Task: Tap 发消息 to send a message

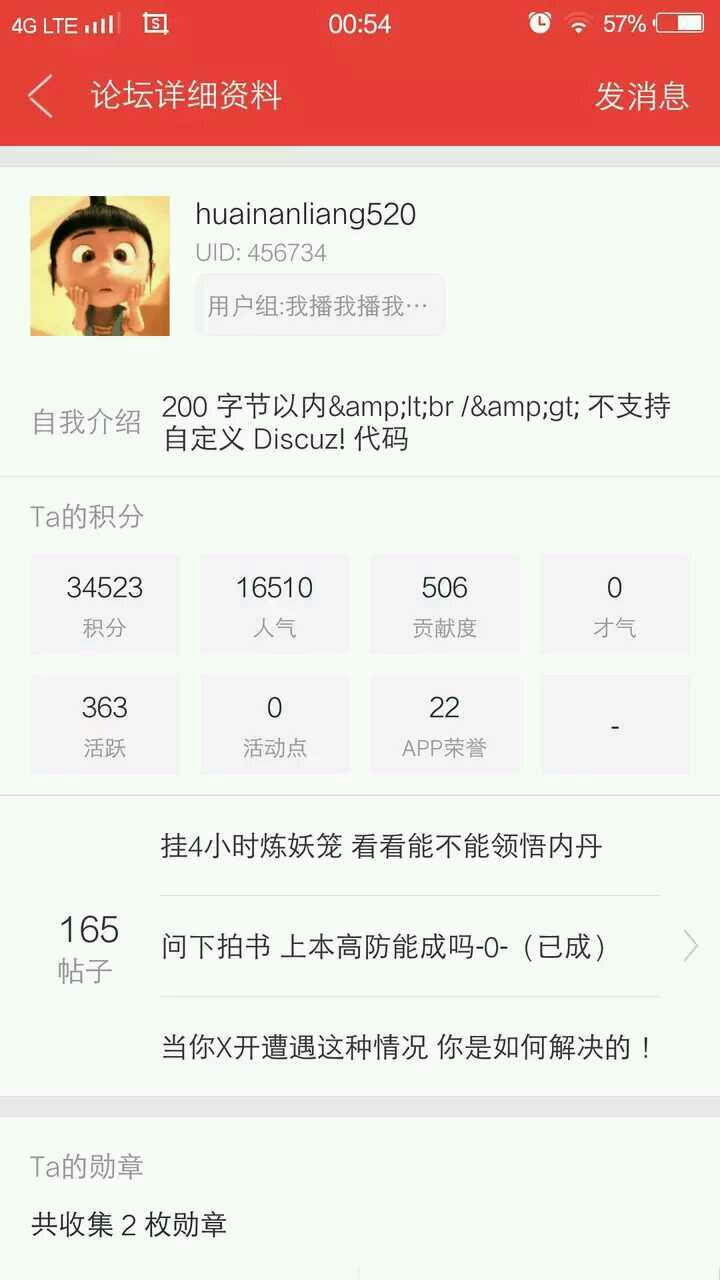Action: (x=641, y=96)
